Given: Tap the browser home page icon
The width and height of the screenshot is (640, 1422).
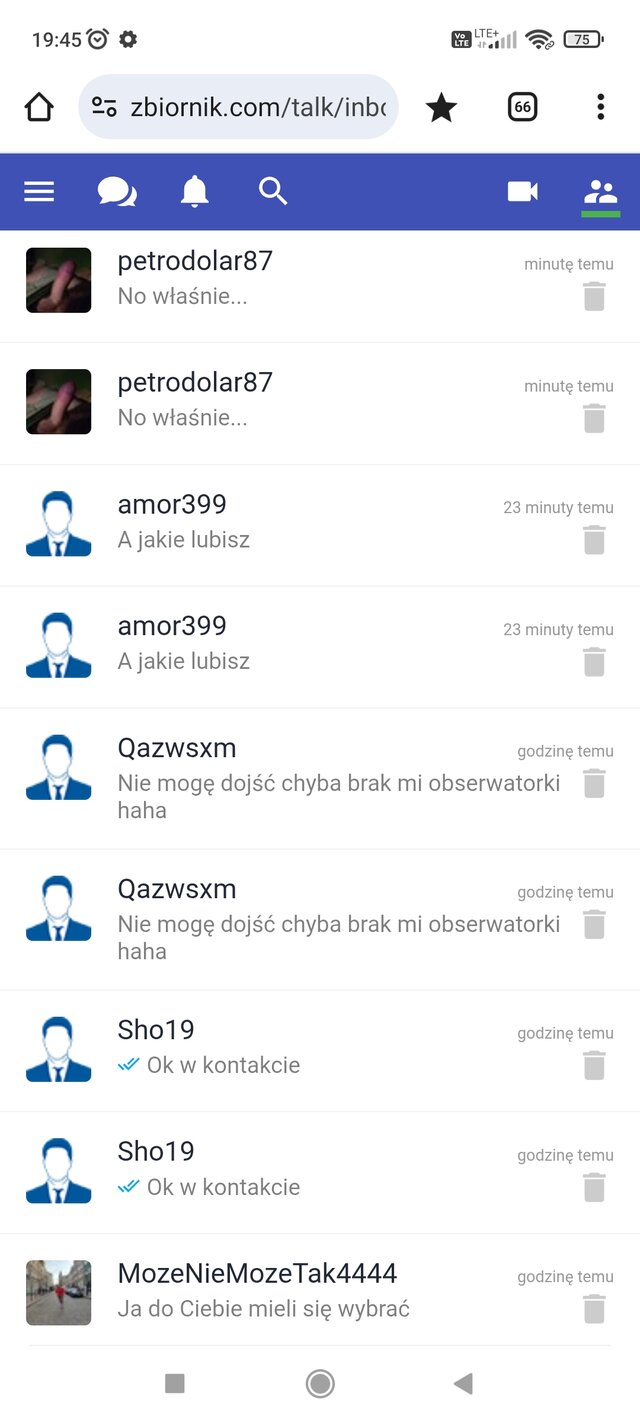Looking at the screenshot, I should click(39, 107).
